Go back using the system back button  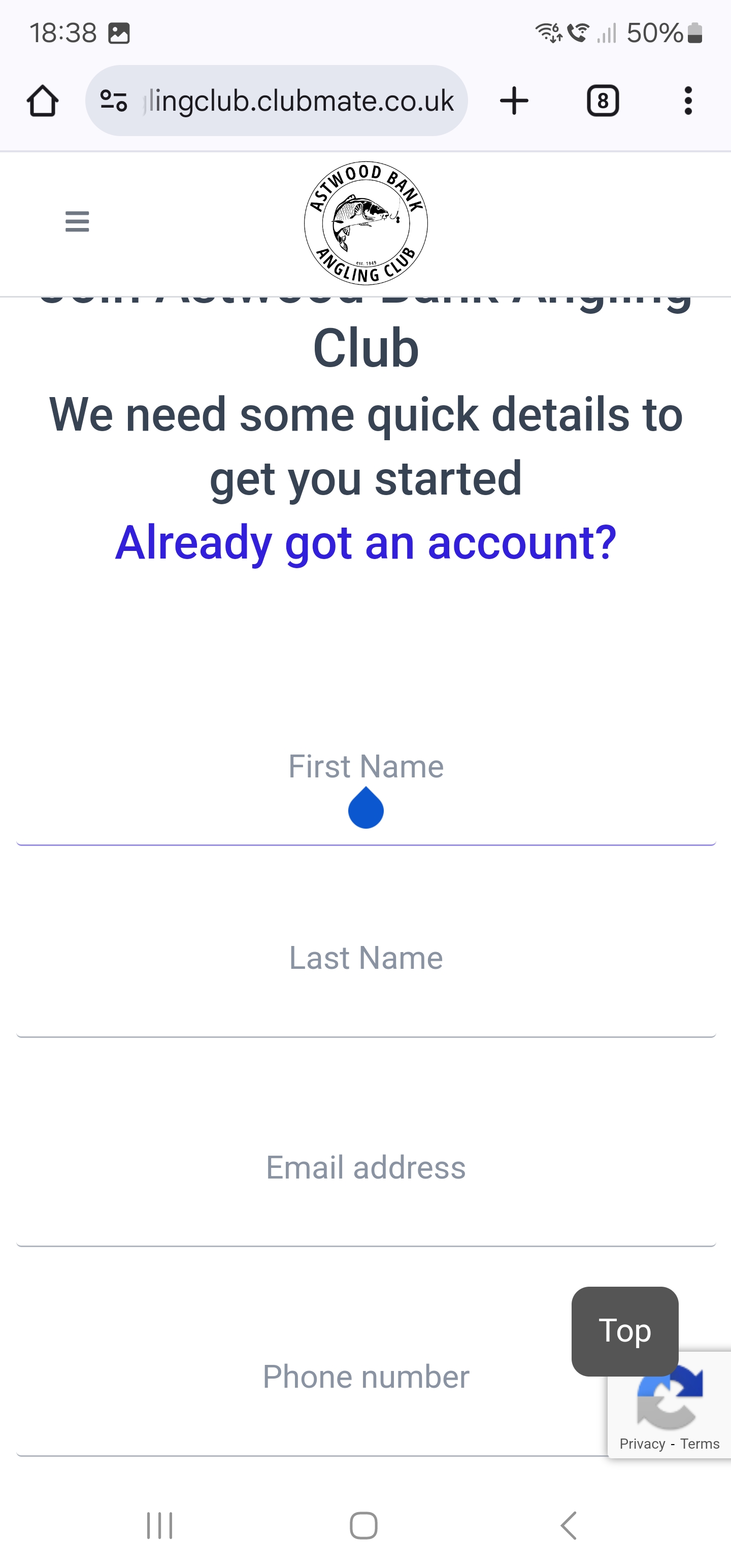tap(569, 1525)
